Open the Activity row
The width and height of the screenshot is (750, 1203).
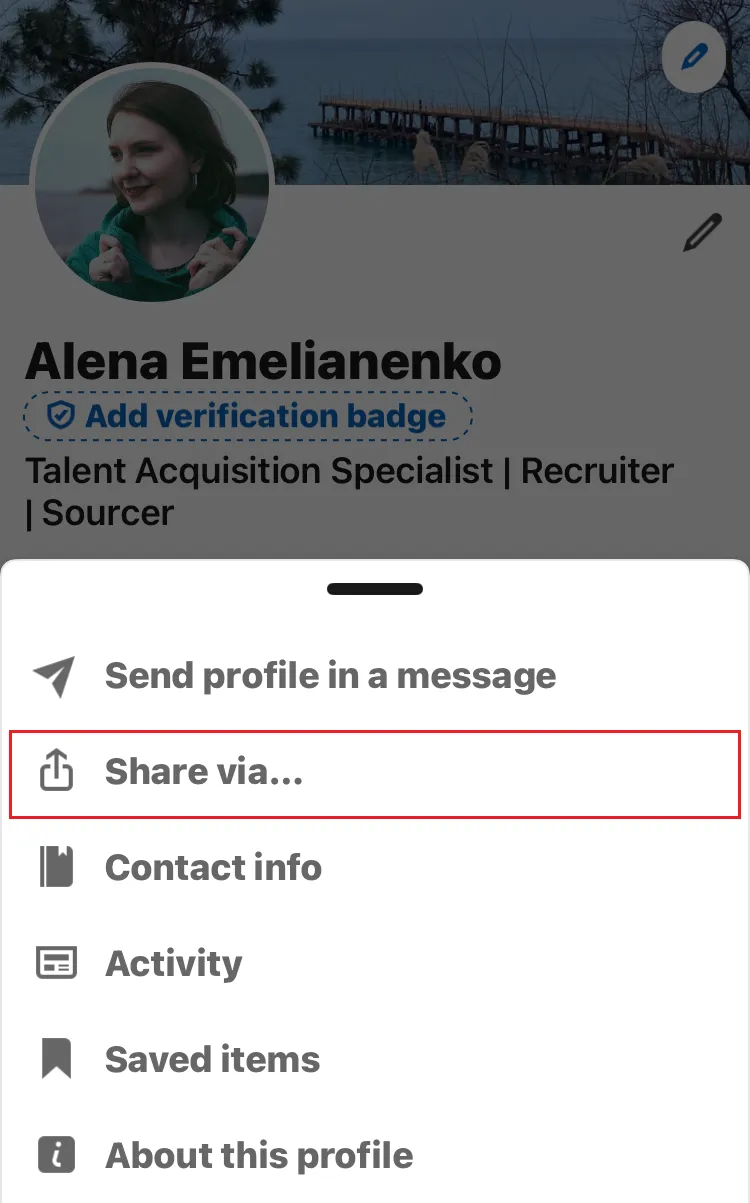pos(174,963)
